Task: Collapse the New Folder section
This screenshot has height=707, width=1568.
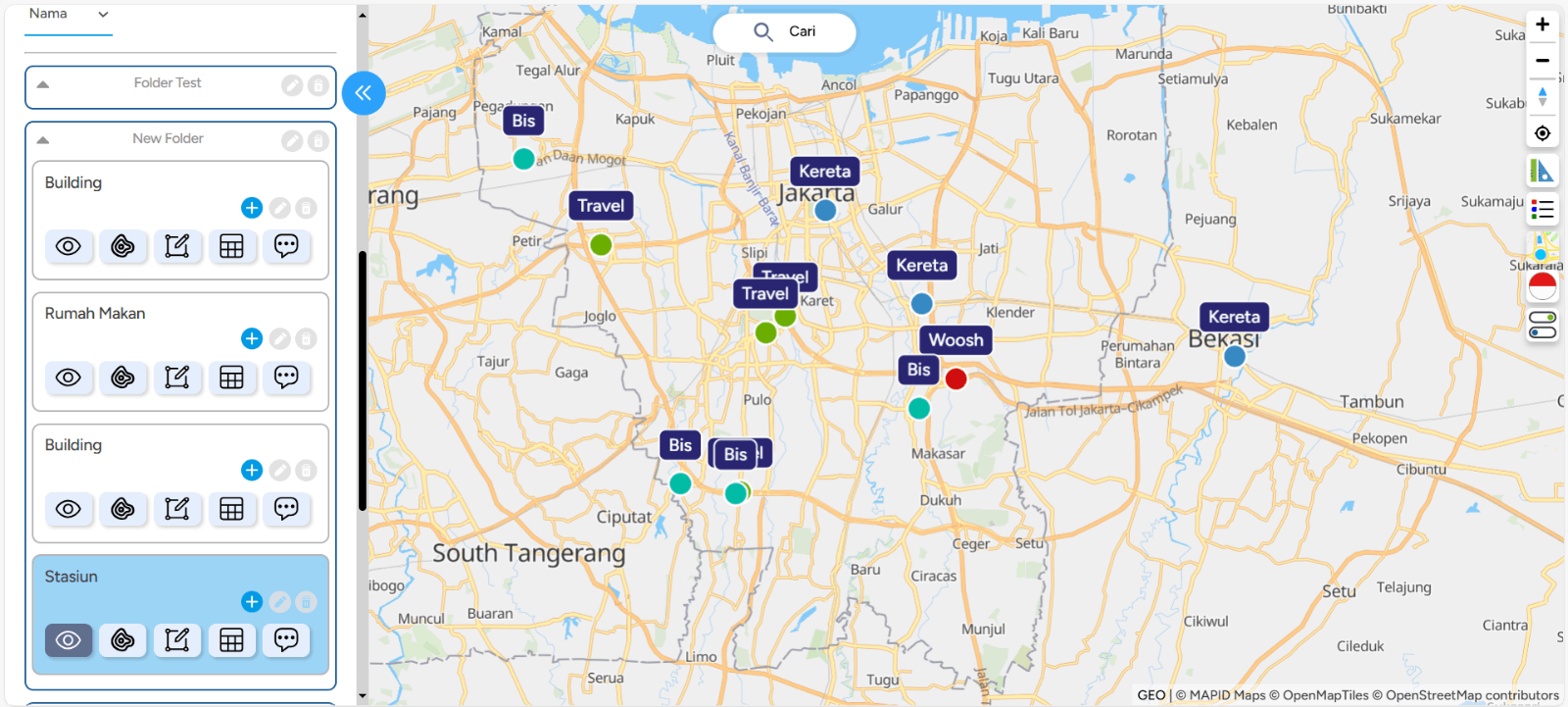Action: (43, 140)
